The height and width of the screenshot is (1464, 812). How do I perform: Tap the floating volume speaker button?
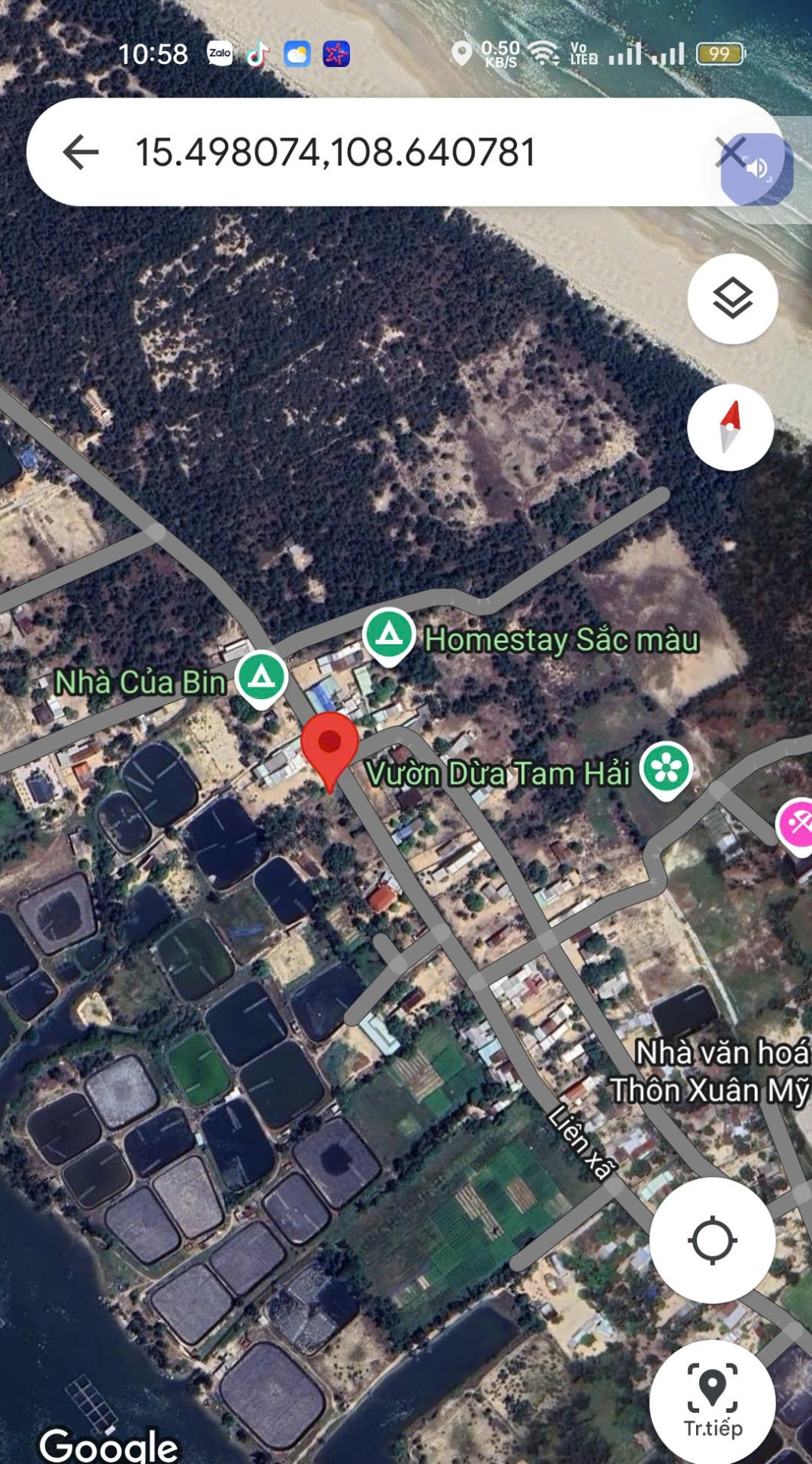pyautogui.click(x=758, y=169)
